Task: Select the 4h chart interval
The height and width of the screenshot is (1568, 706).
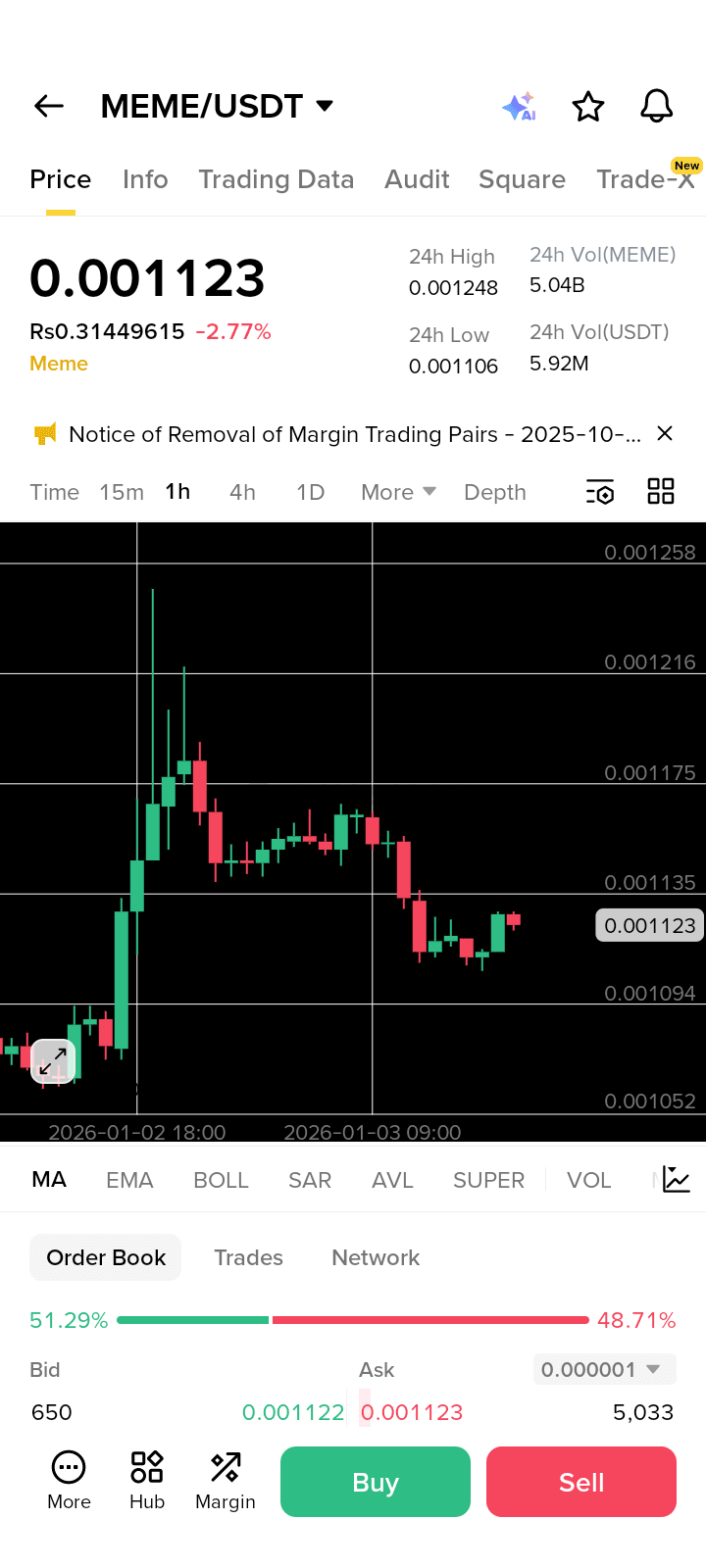Action: (242, 492)
